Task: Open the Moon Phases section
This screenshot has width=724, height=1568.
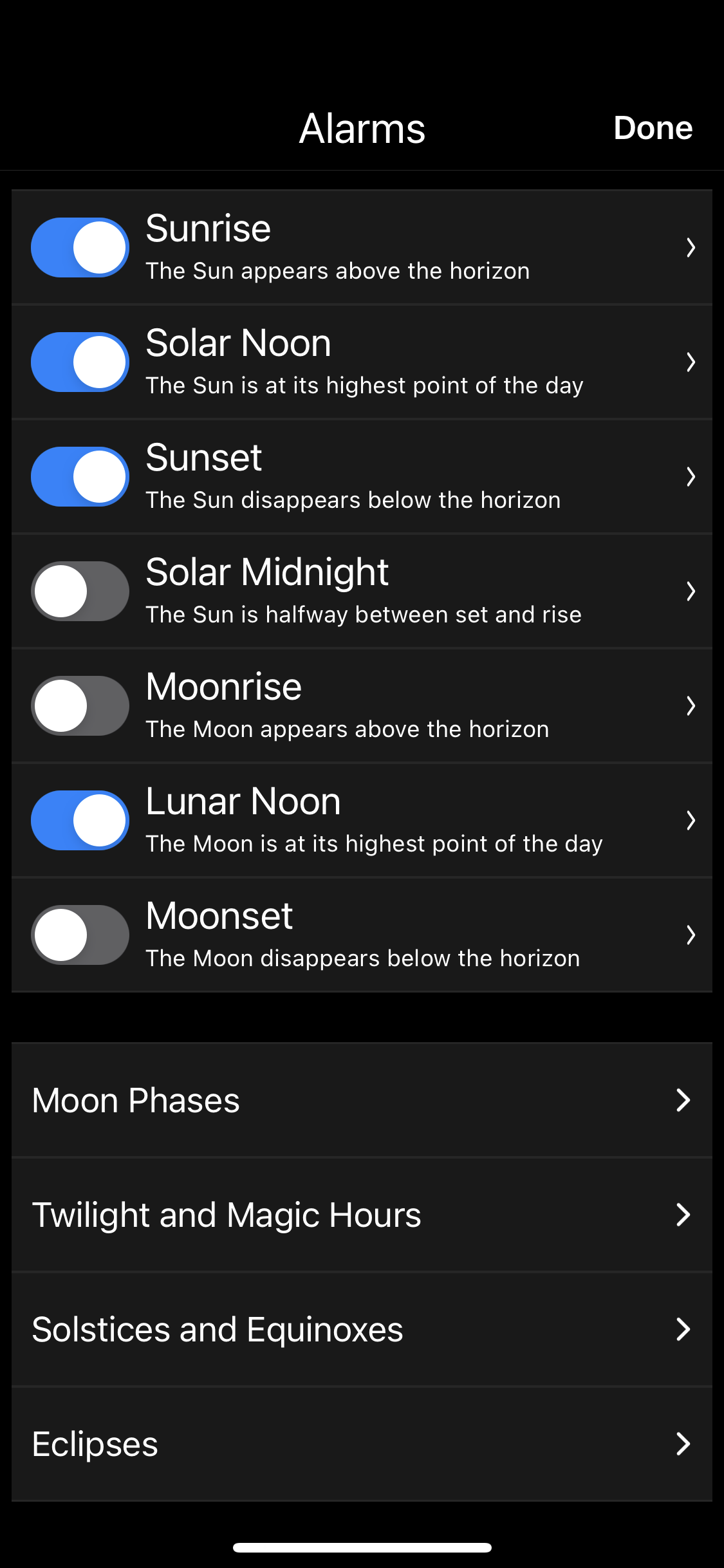Action: [362, 1100]
